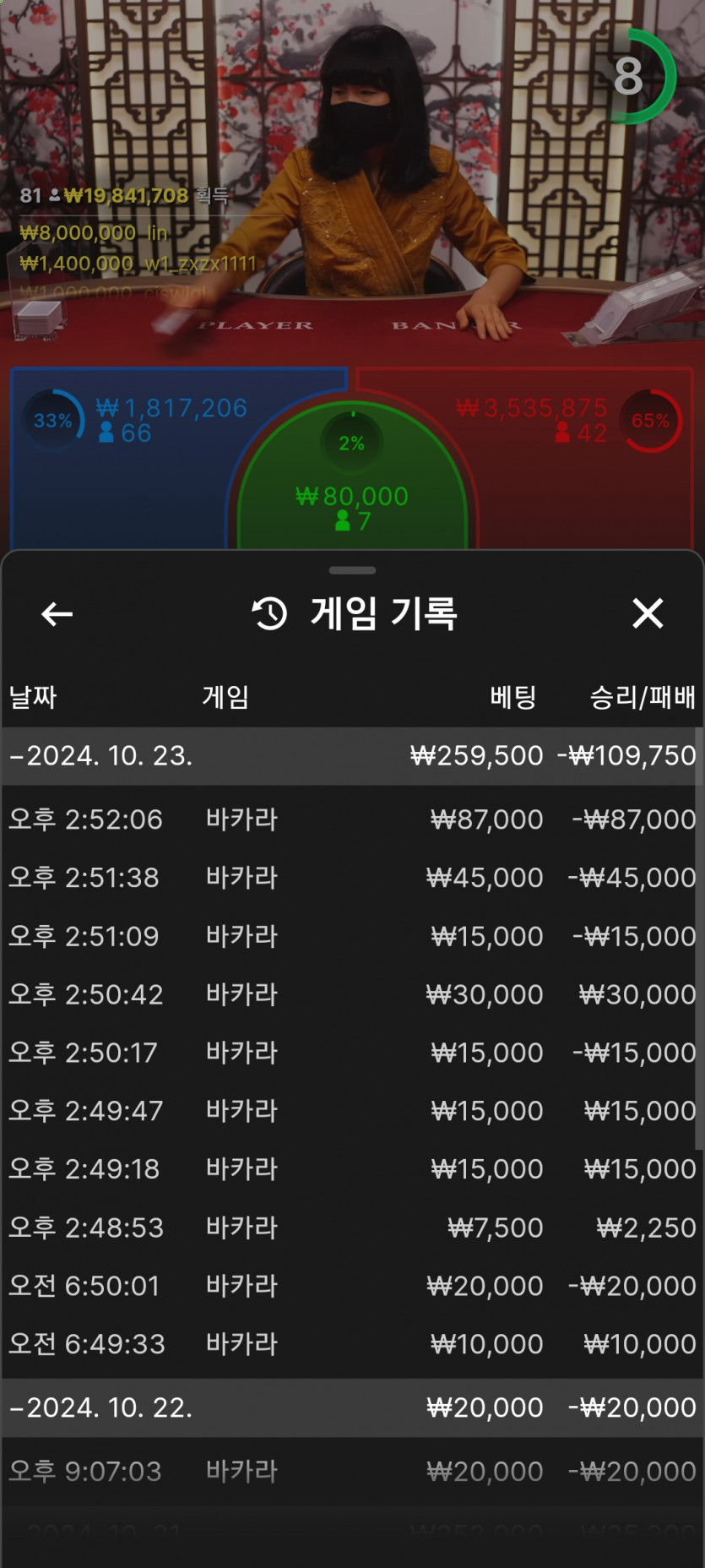Screen dimensions: 705x1568
Task: Open the 오후 2:50:42 baccarat record
Action: (352, 994)
